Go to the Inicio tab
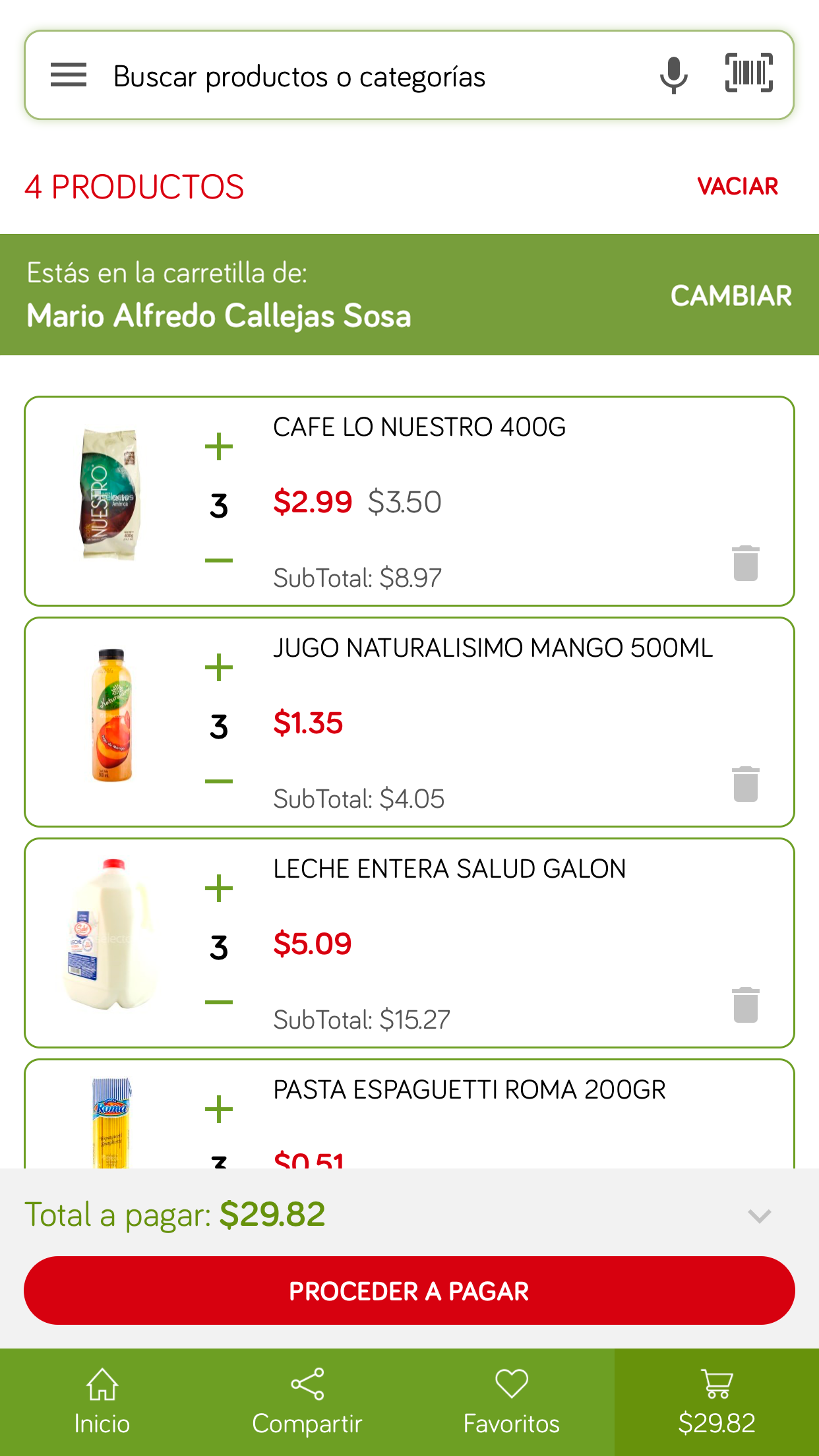 point(102,1402)
